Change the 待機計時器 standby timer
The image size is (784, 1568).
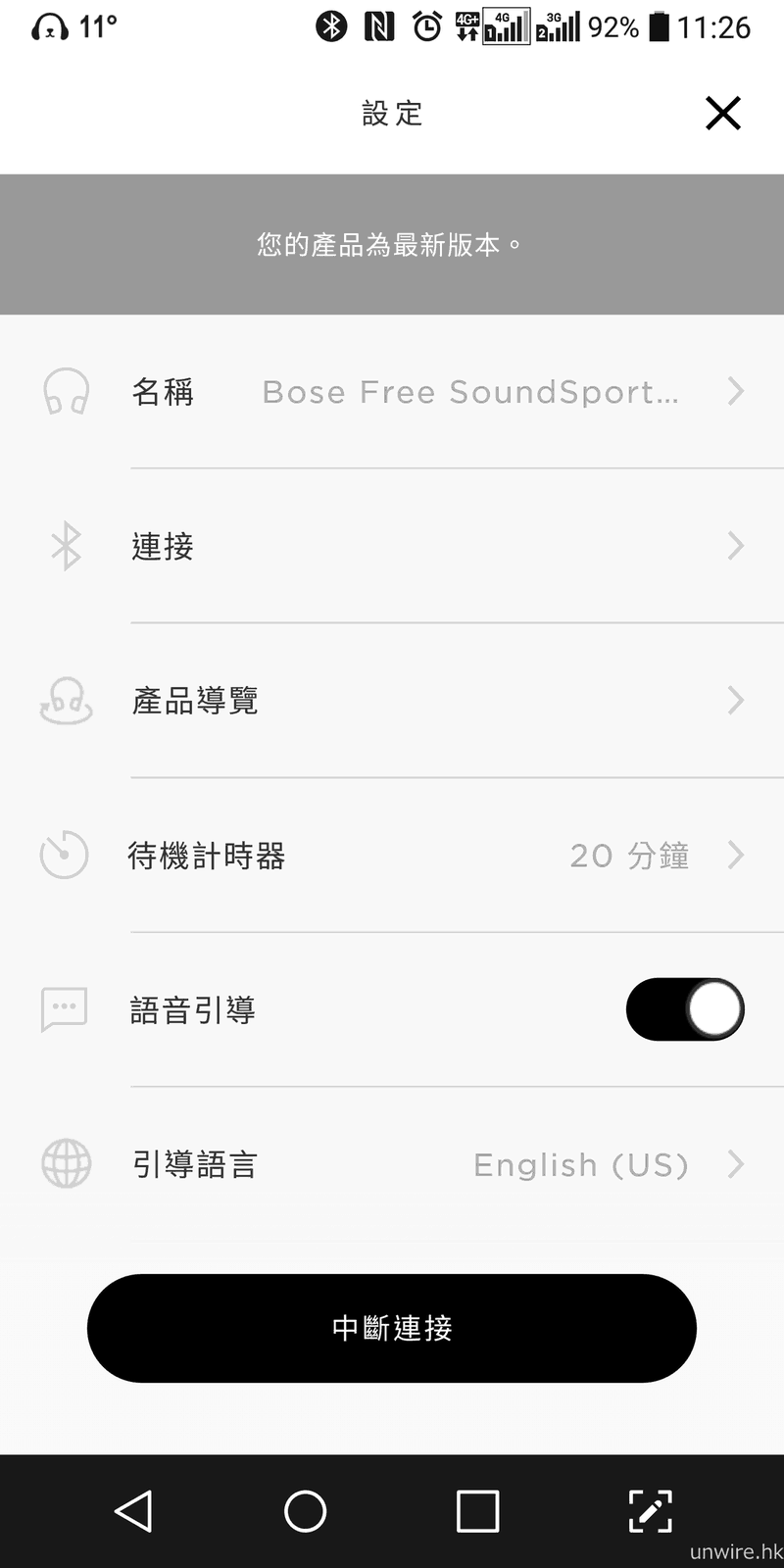[x=392, y=856]
